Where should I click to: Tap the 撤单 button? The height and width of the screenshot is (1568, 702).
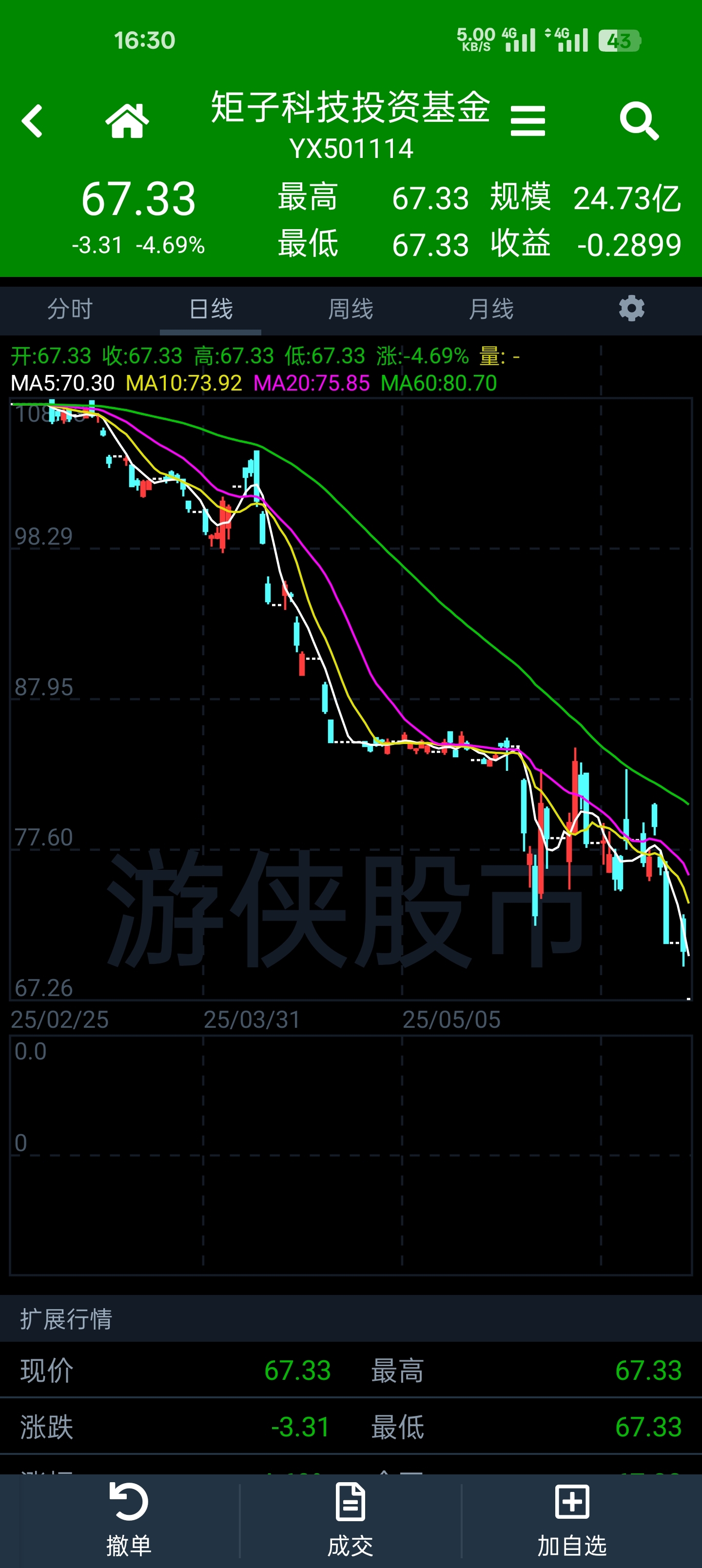click(129, 1520)
